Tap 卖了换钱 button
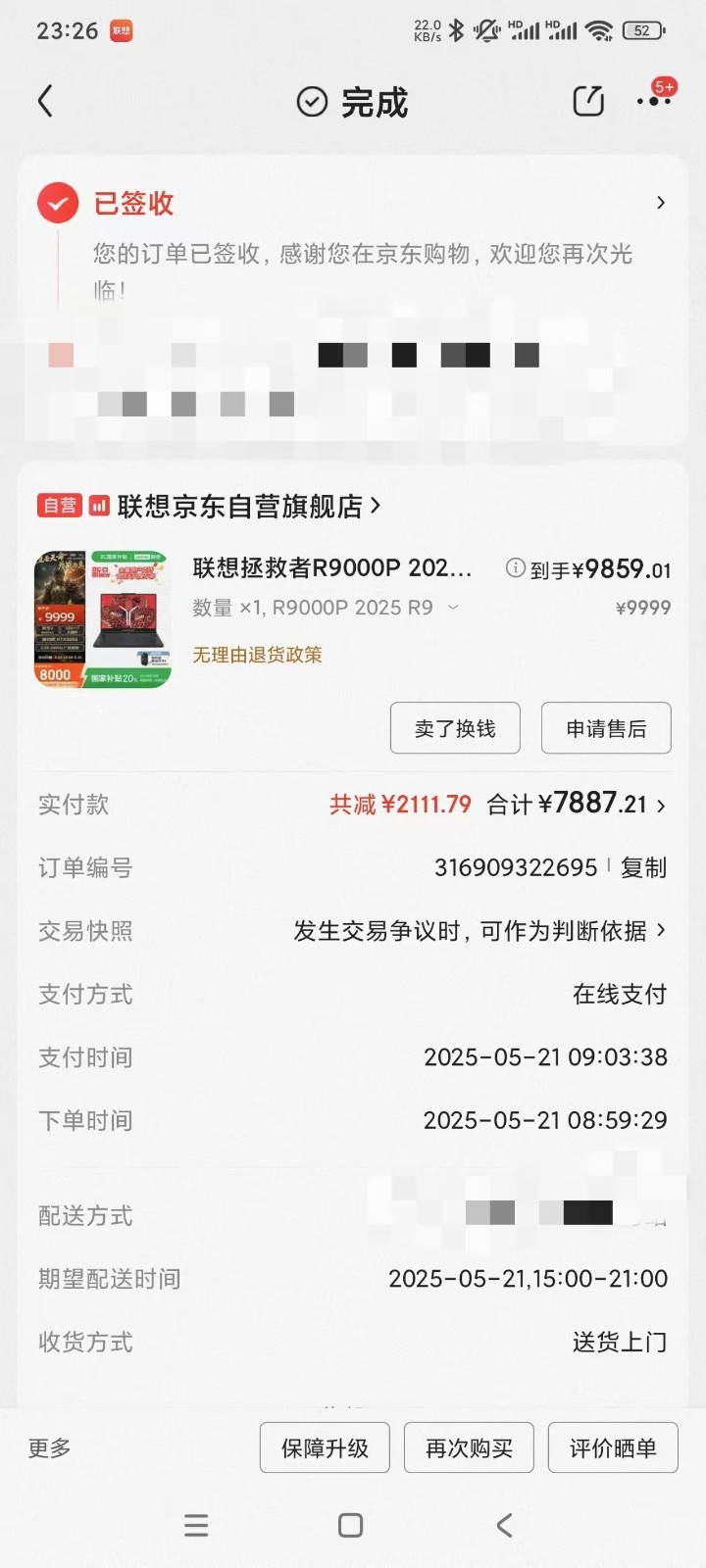 [x=455, y=728]
